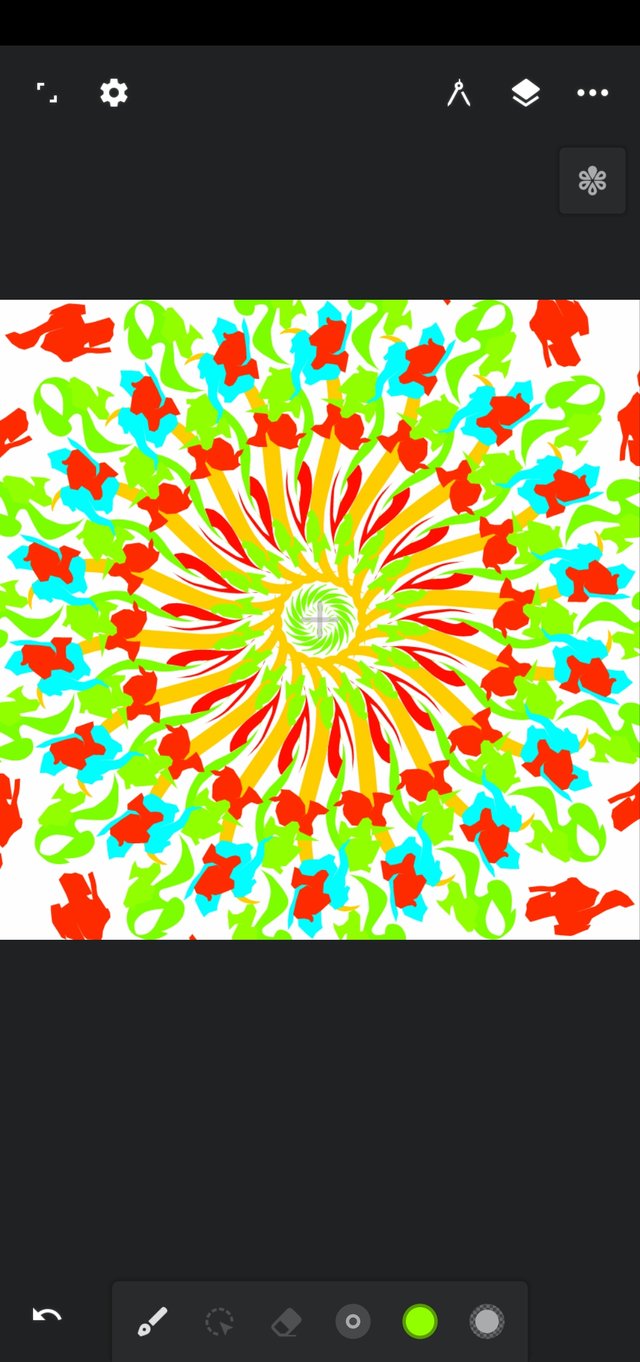Tap the symmetry flower button
Image resolution: width=640 pixels, height=1362 pixels.
pos(592,181)
